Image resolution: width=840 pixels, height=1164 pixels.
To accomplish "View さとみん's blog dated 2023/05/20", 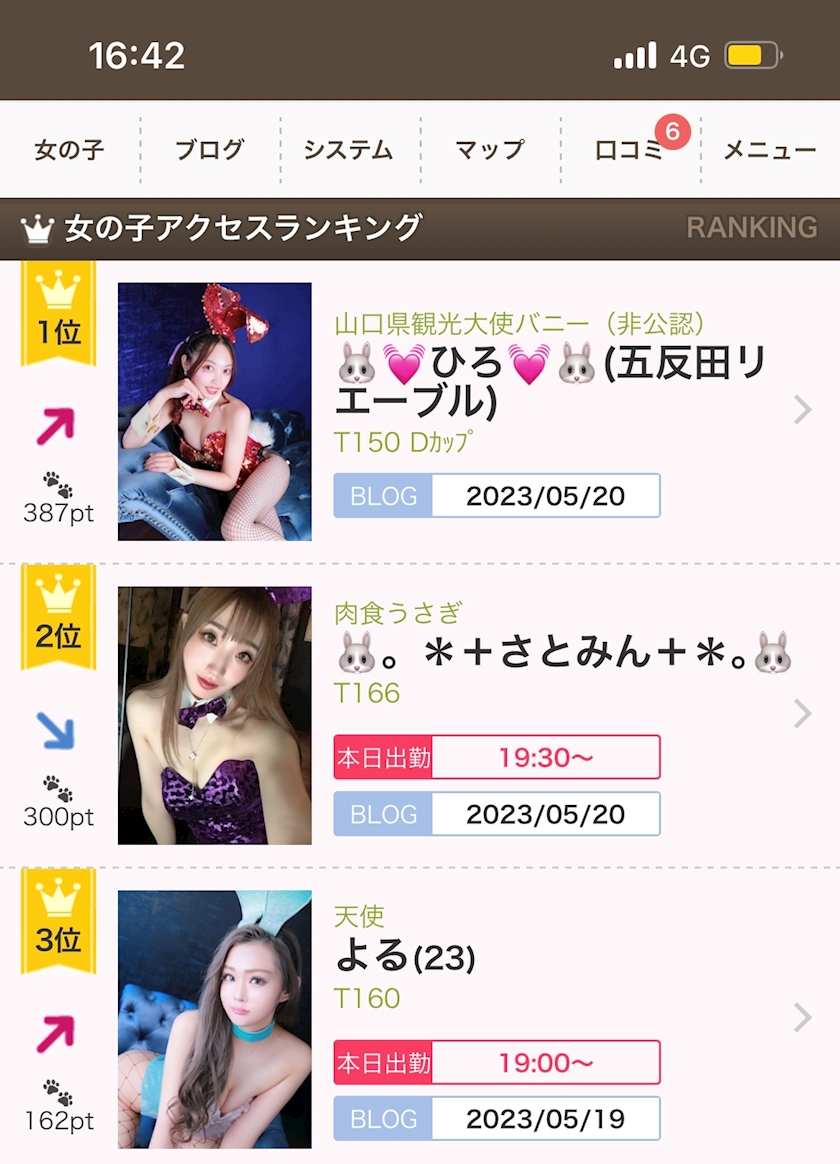I will (497, 814).
